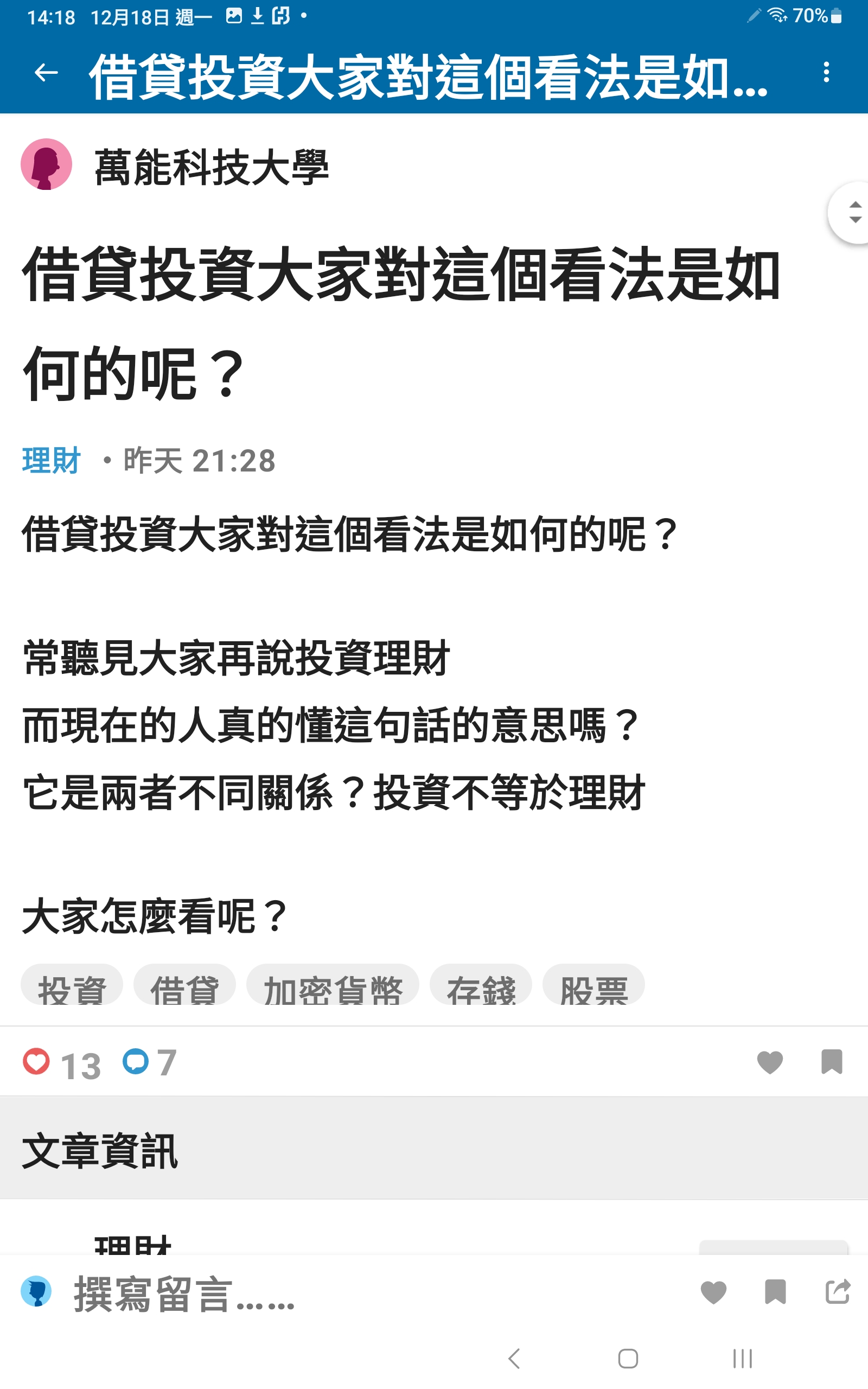
Task: Bookmark the post from the bottom bar
Action: pos(775,1292)
